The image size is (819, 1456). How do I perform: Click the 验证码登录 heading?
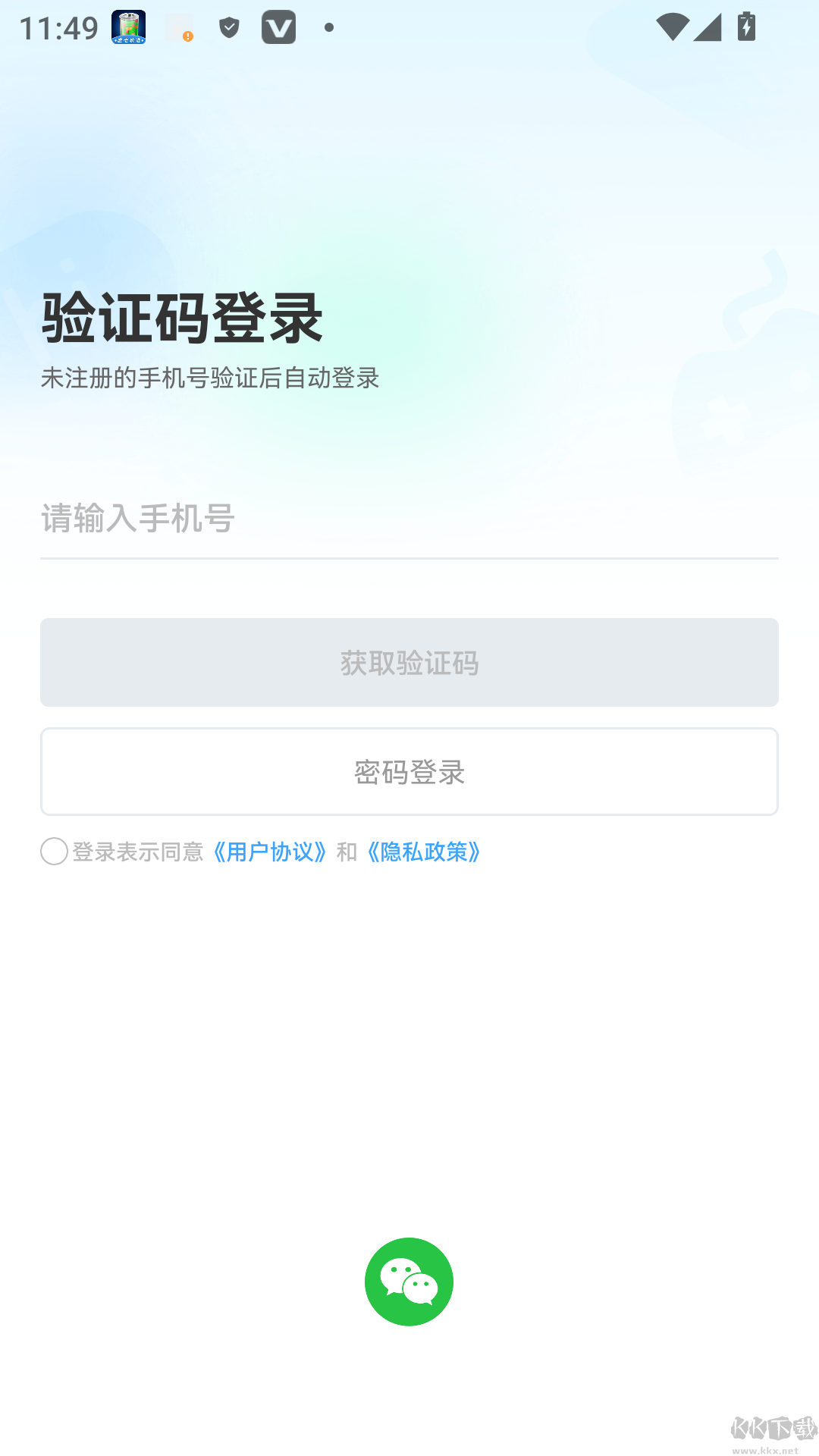click(x=182, y=317)
